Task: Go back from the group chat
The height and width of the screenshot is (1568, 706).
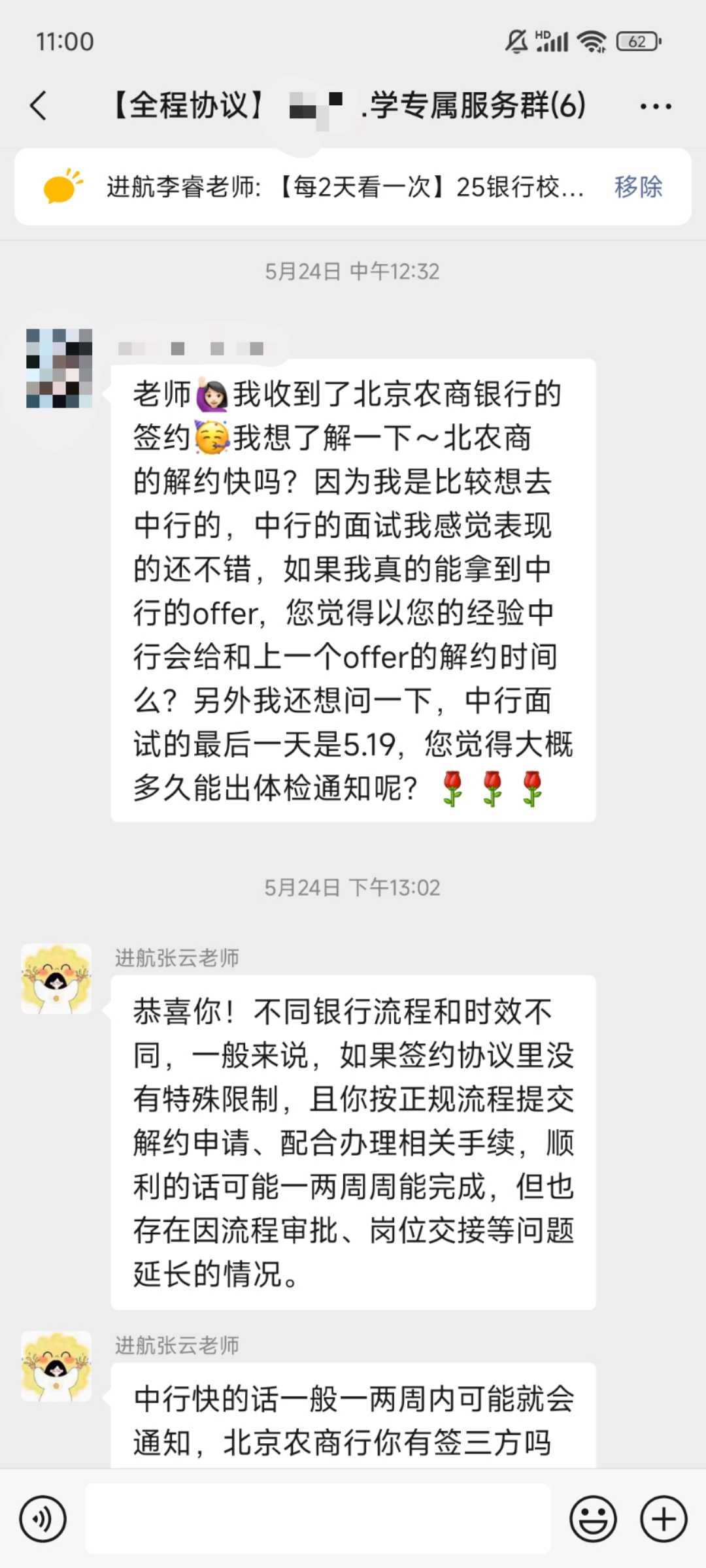Action: click(39, 106)
